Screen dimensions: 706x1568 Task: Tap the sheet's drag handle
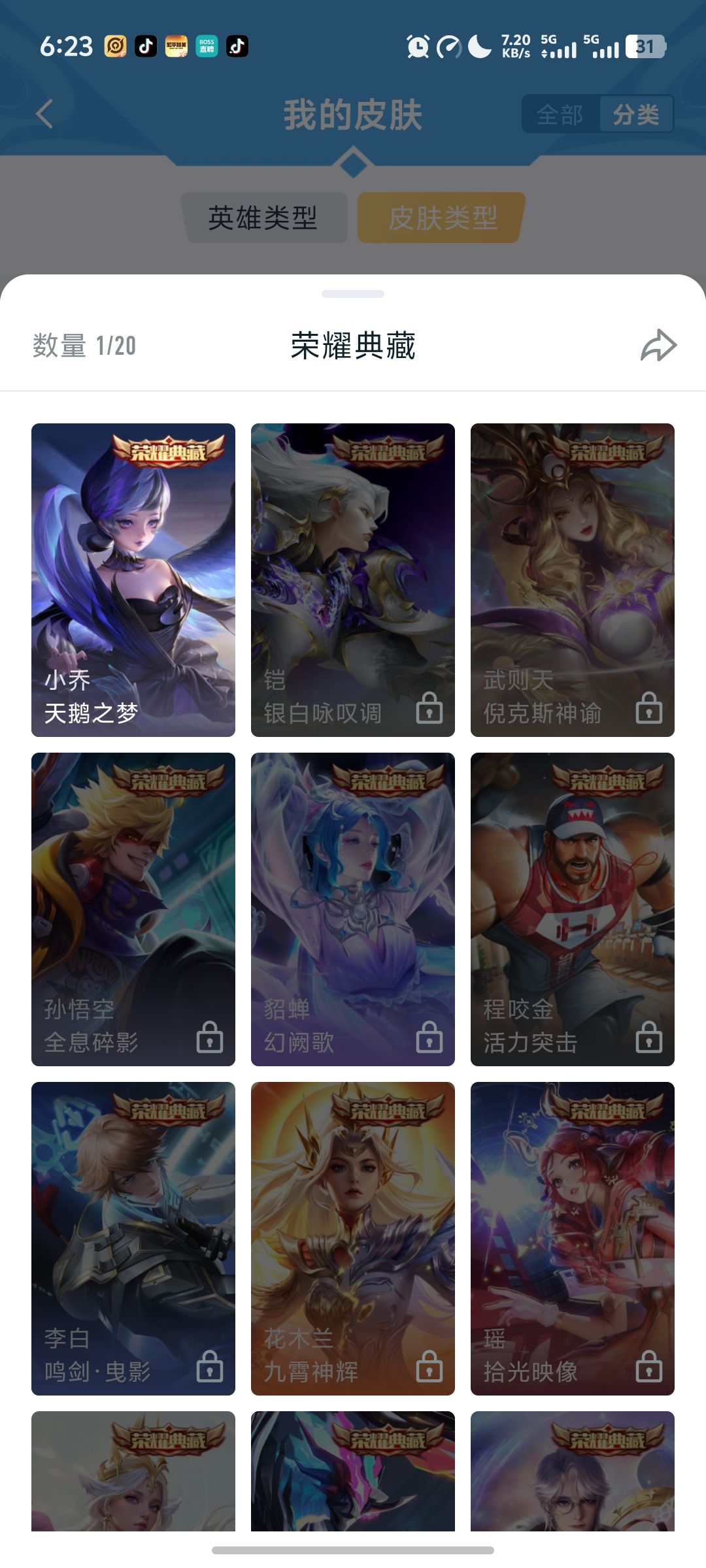(353, 294)
